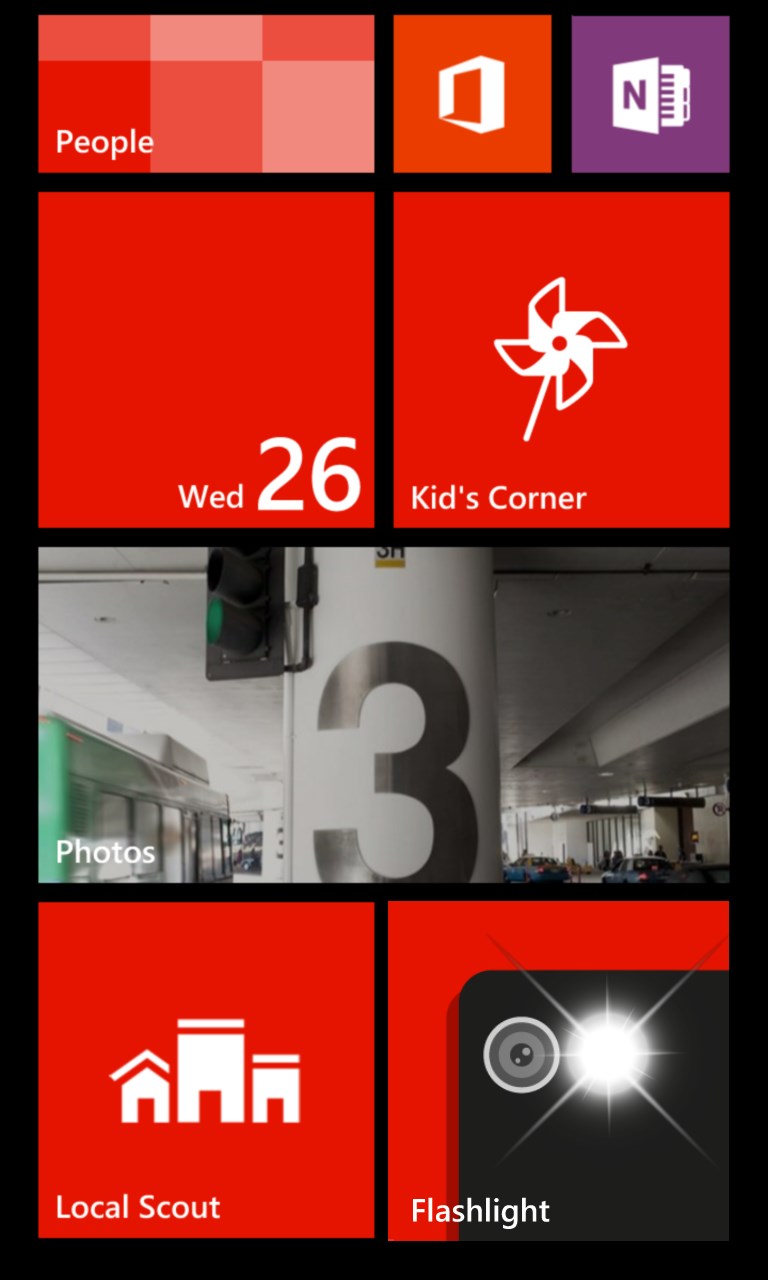Screen dimensions: 768x1280
Task: Open the OneNote tile
Action: [x=650, y=94]
